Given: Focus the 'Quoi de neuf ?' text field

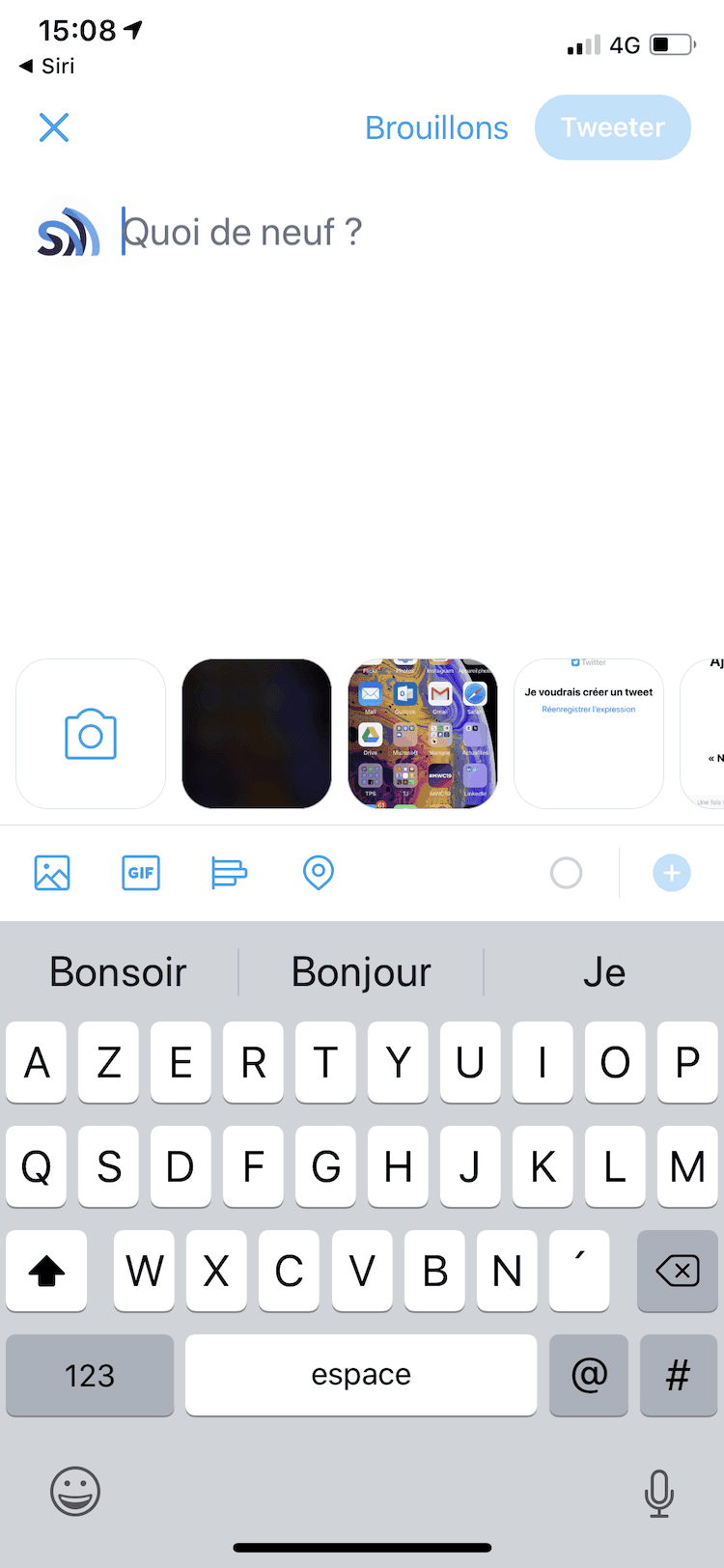Looking at the screenshot, I should [x=386, y=232].
